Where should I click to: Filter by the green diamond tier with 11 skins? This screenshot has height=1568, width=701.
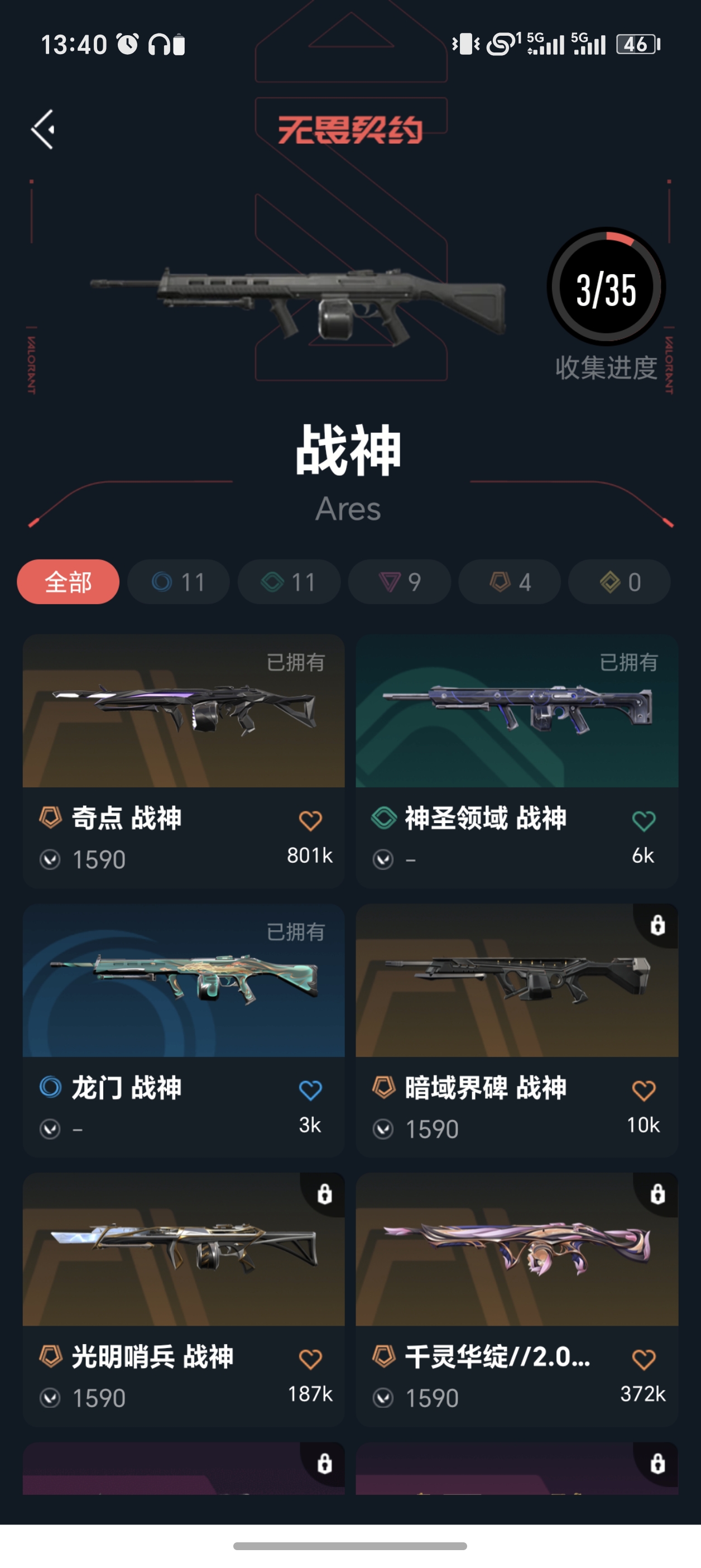click(289, 582)
